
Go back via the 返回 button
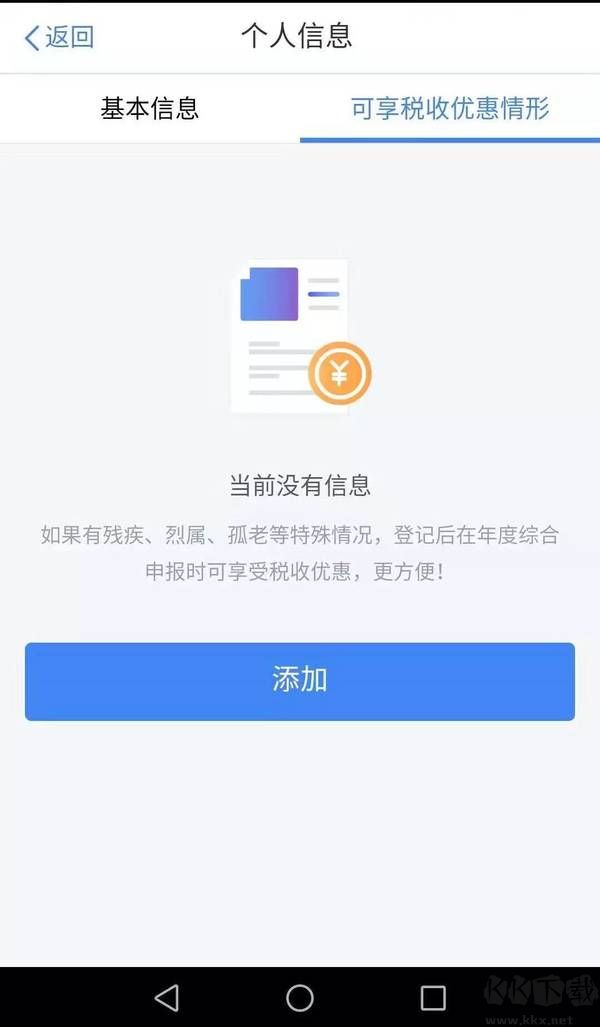pyautogui.click(x=58, y=38)
